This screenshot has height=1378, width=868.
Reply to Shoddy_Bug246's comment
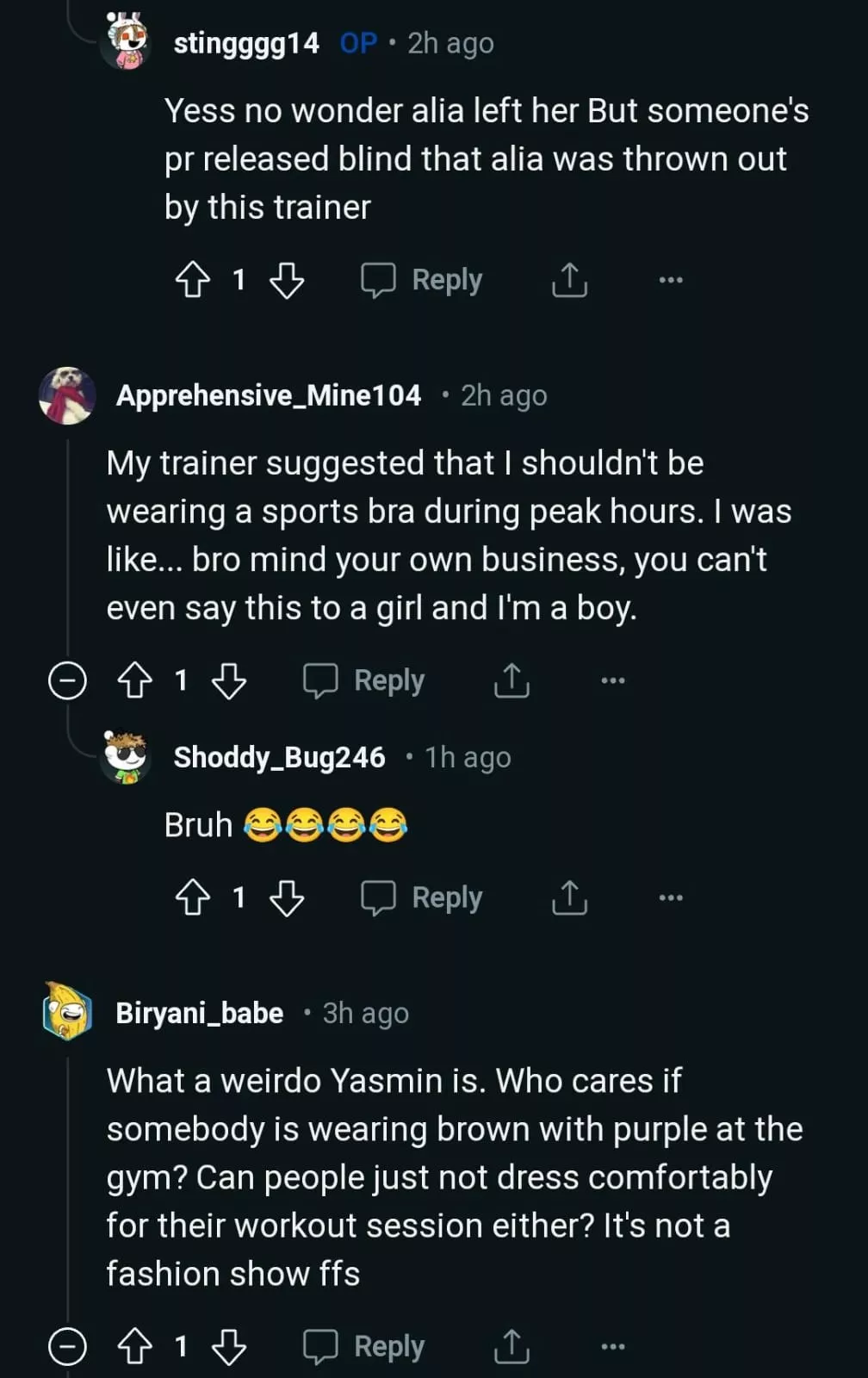(x=422, y=897)
